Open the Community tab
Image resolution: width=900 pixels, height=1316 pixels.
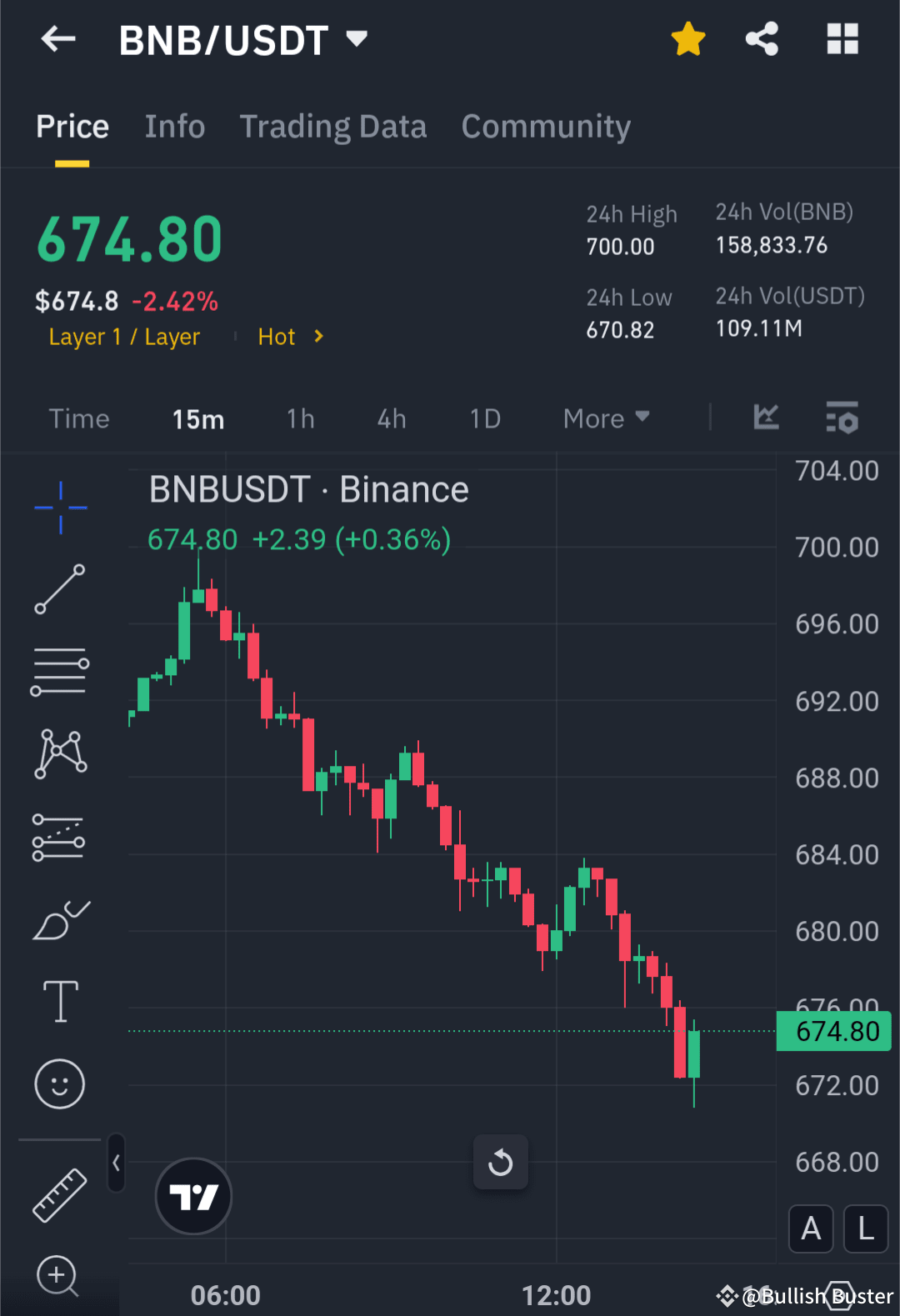[x=545, y=126]
